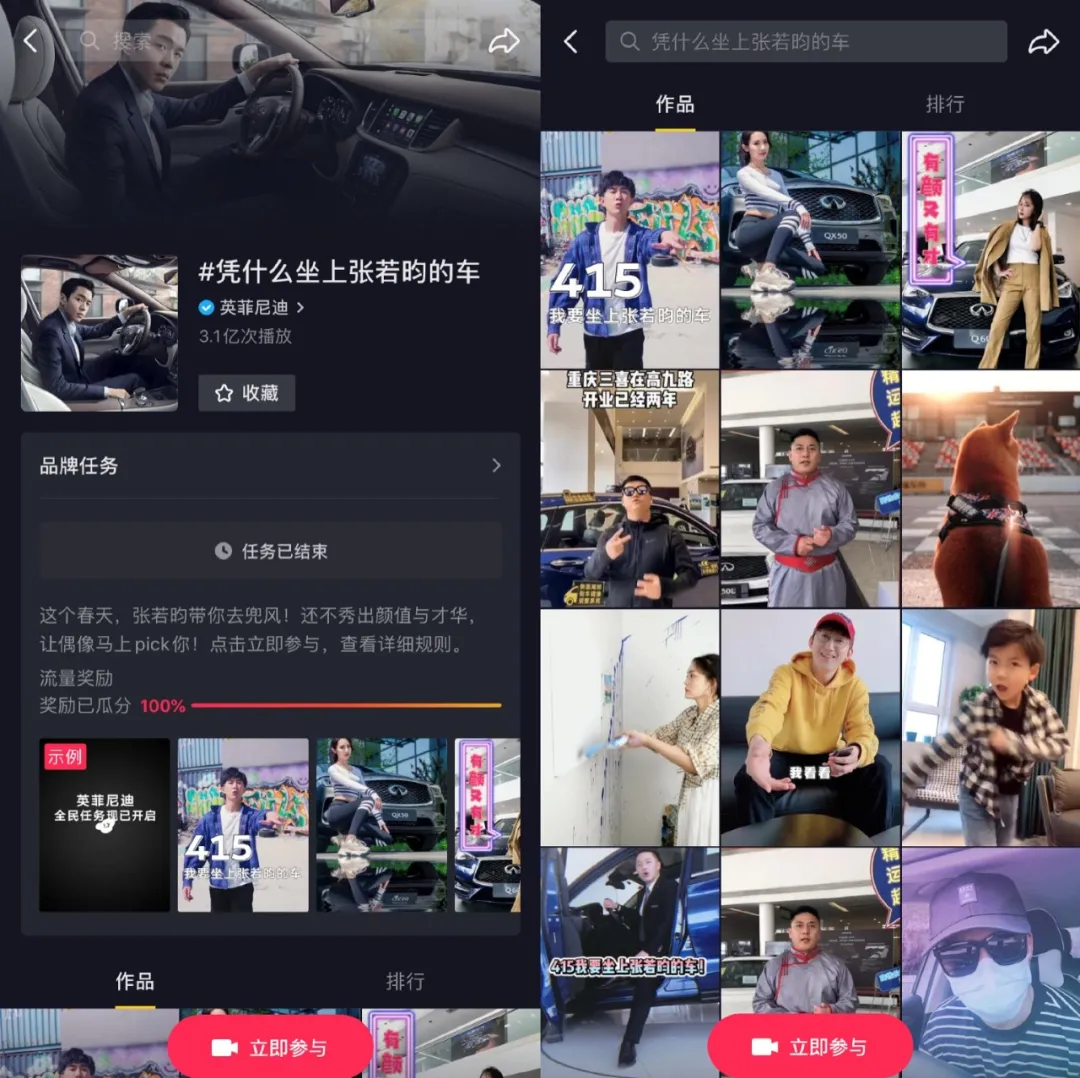Viewport: 1080px width, 1078px height.
Task: Open video of boy in plaid shirt
Action: coord(990,727)
